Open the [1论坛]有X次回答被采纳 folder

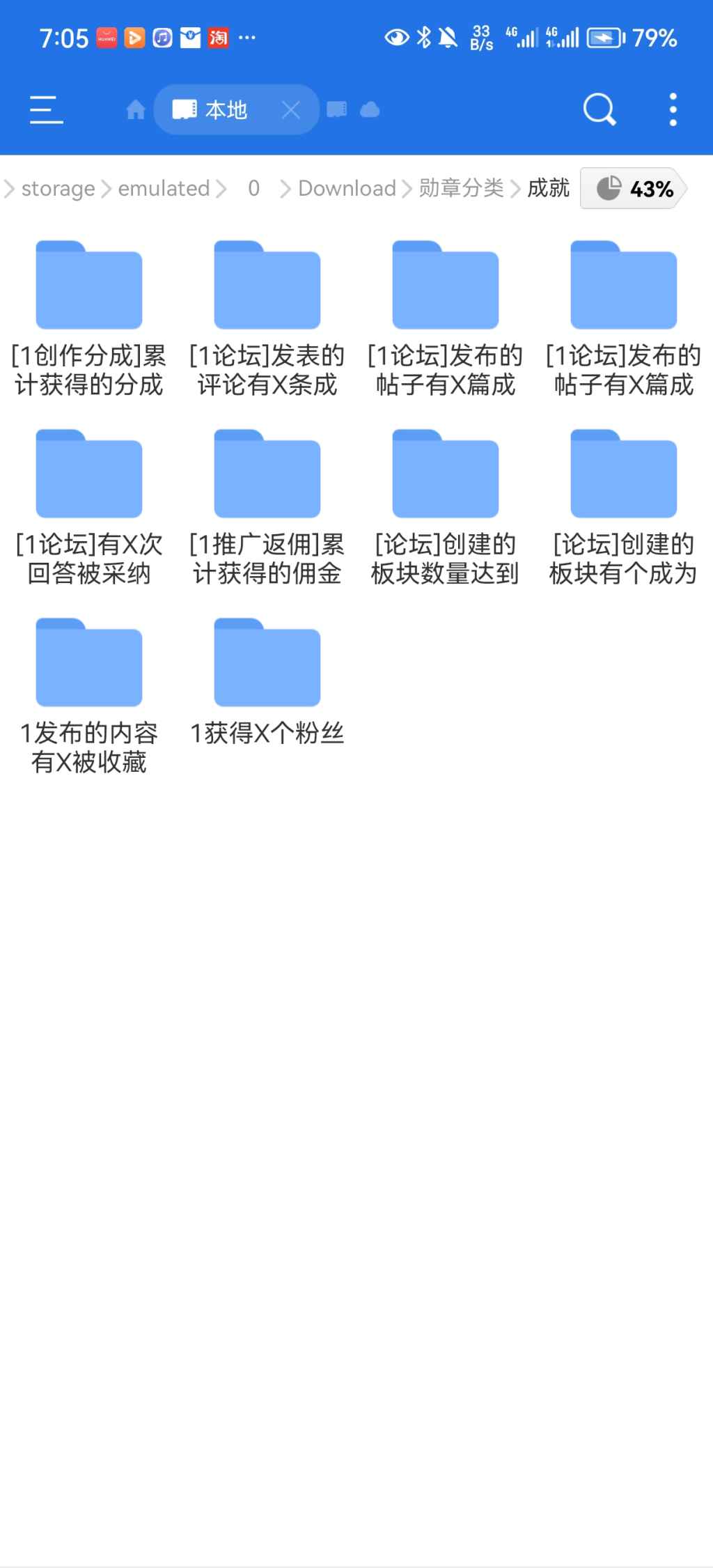(88, 475)
